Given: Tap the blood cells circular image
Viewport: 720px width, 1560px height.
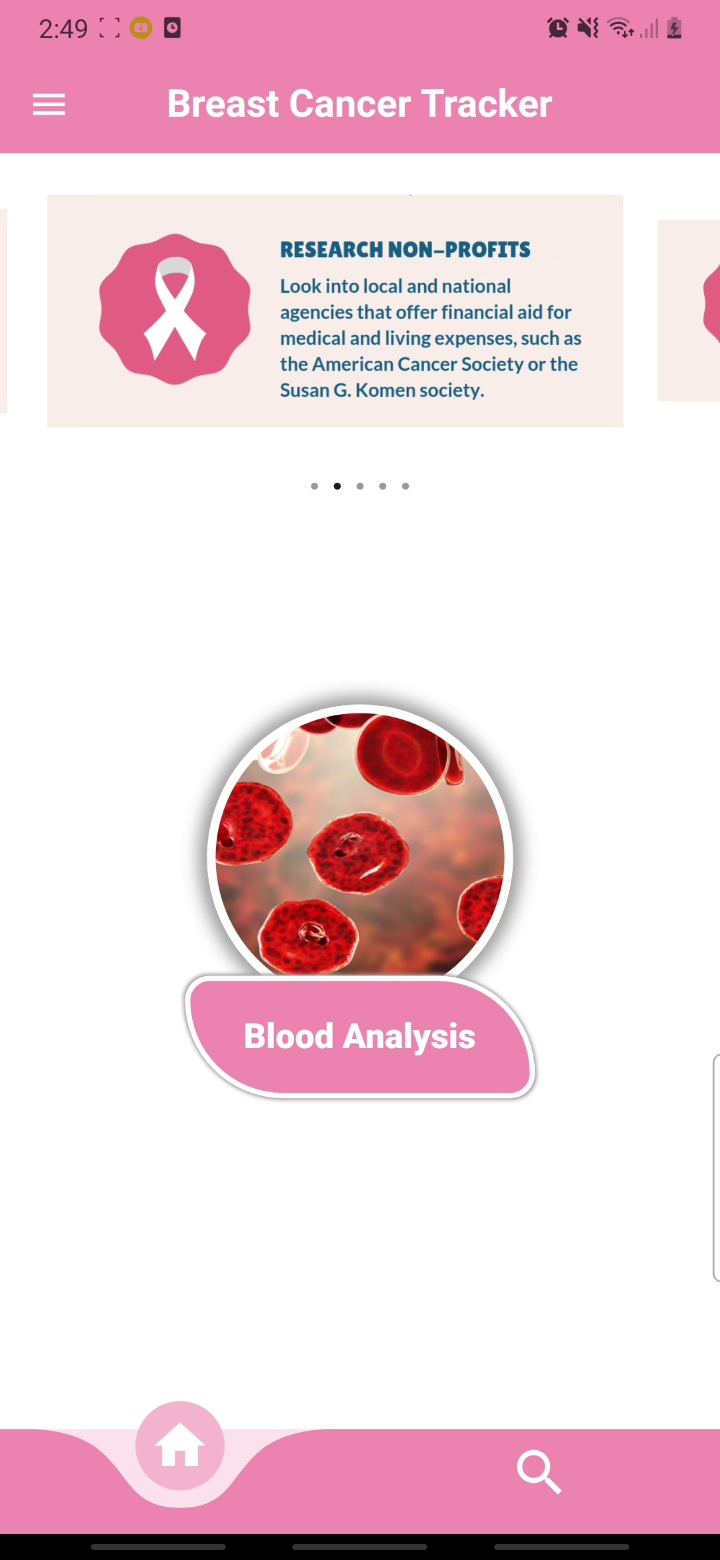Looking at the screenshot, I should 359,855.
